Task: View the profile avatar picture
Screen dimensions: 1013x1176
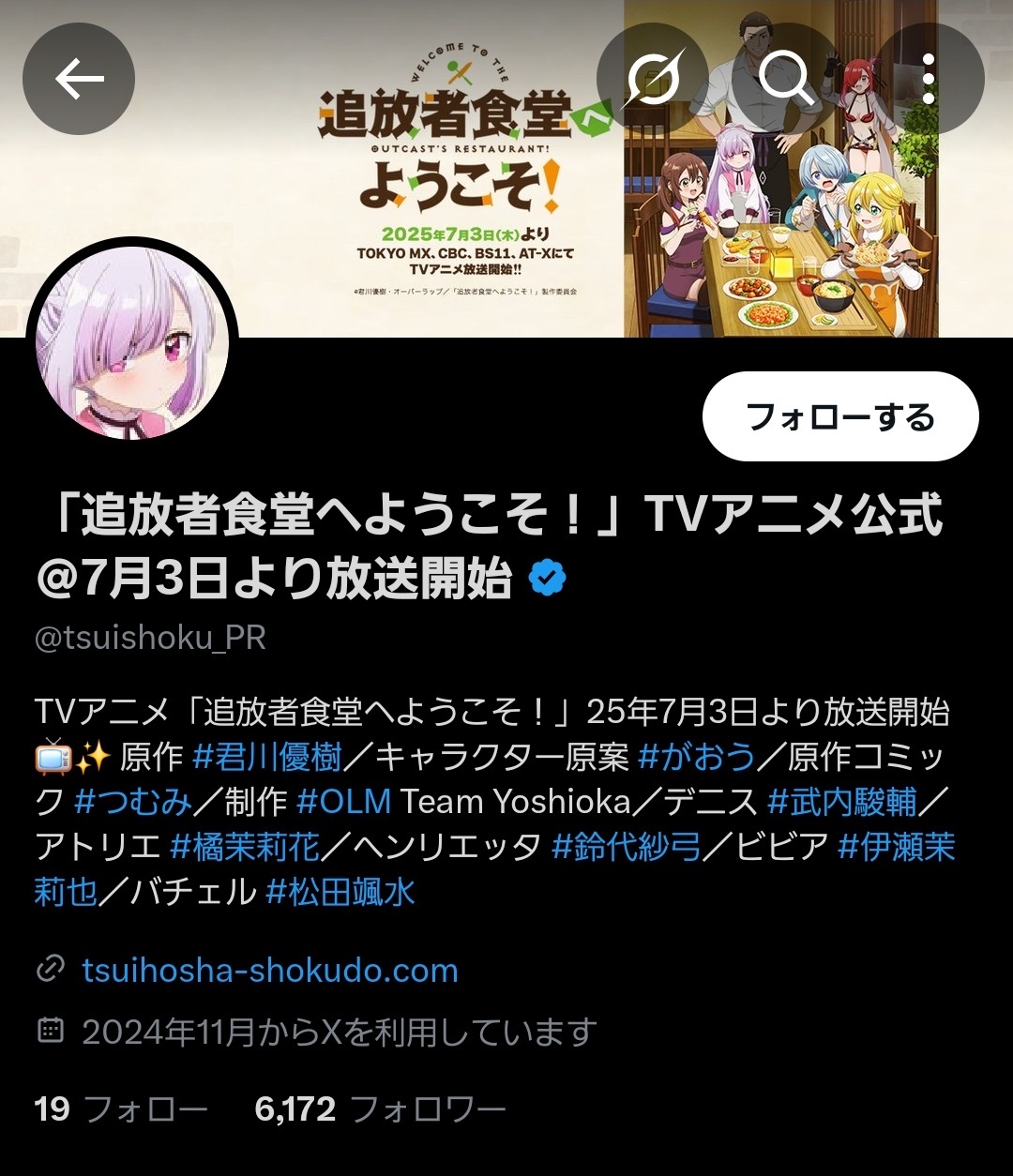Action: pyautogui.click(x=131, y=343)
